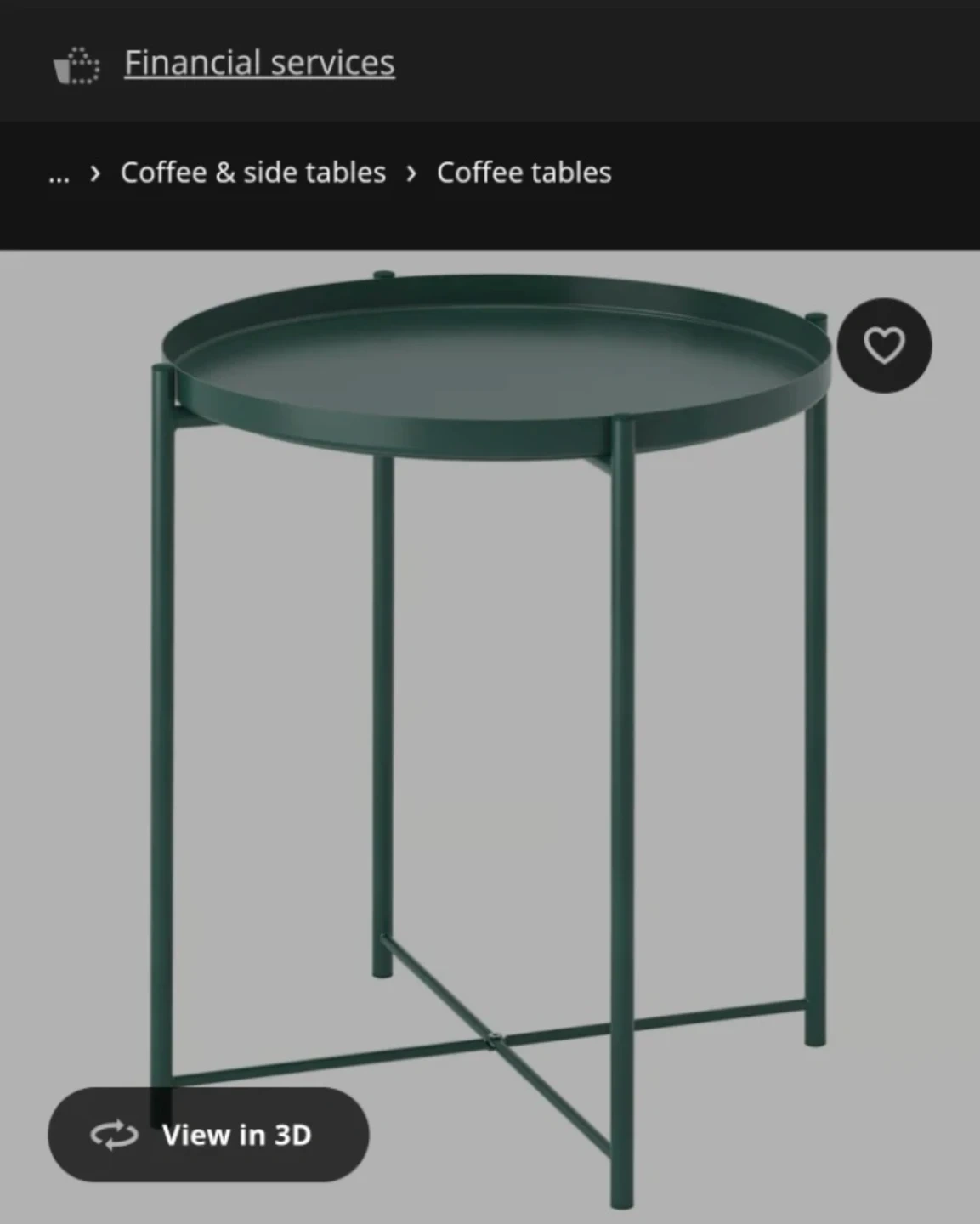This screenshot has height=1224, width=980.
Task: View the table in 3D
Action: tap(208, 1135)
